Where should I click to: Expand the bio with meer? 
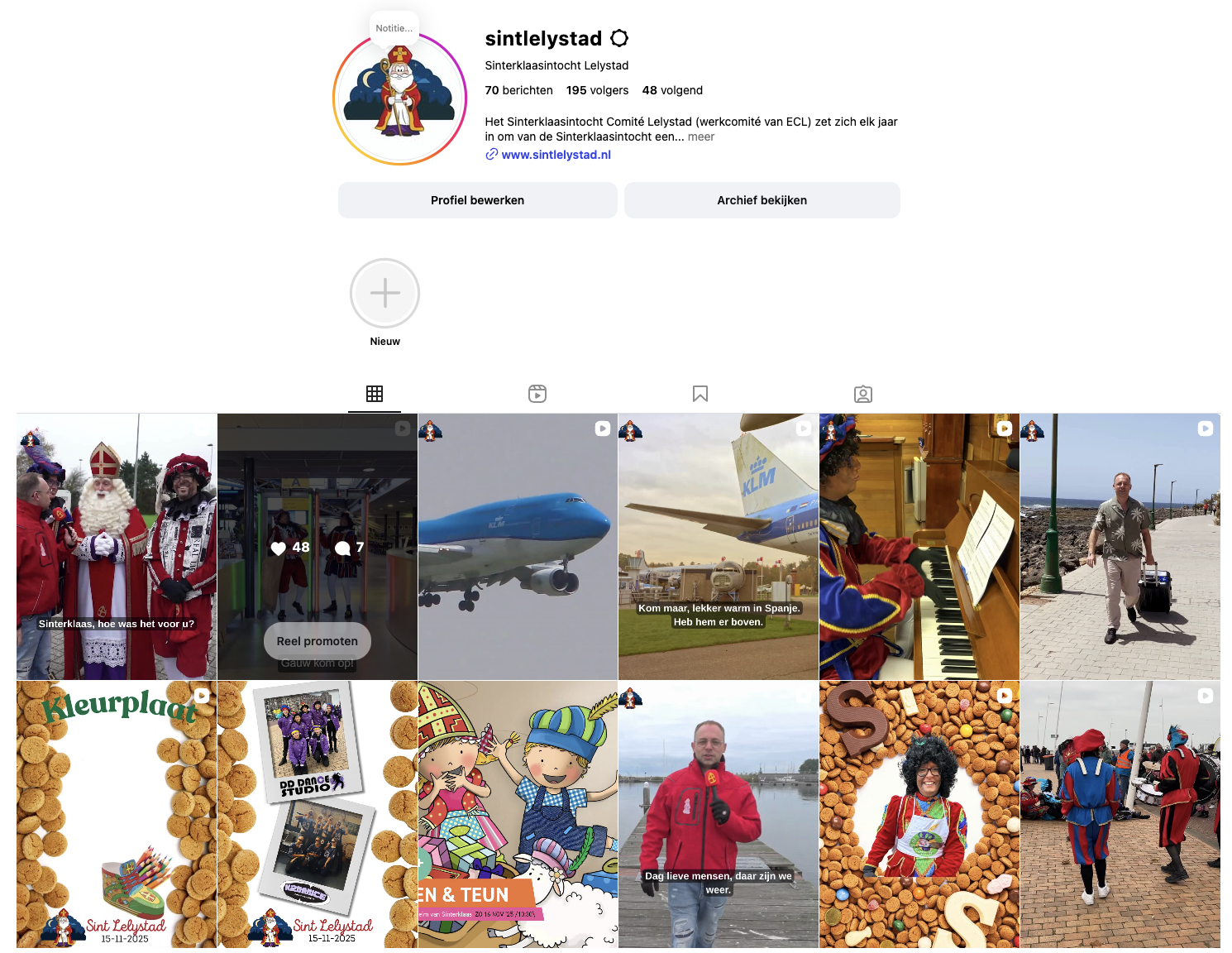tap(701, 137)
